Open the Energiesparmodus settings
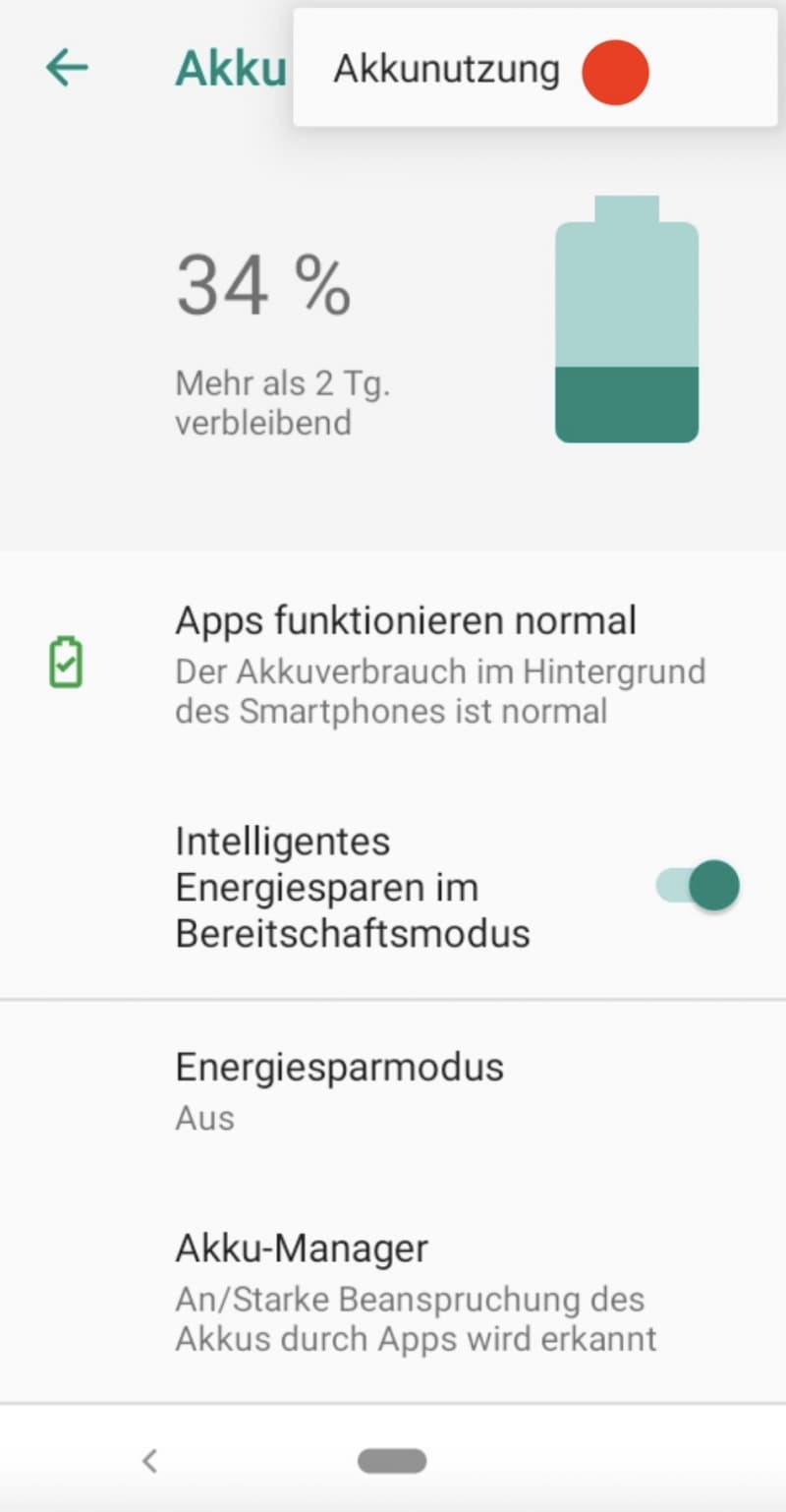 tap(393, 1091)
